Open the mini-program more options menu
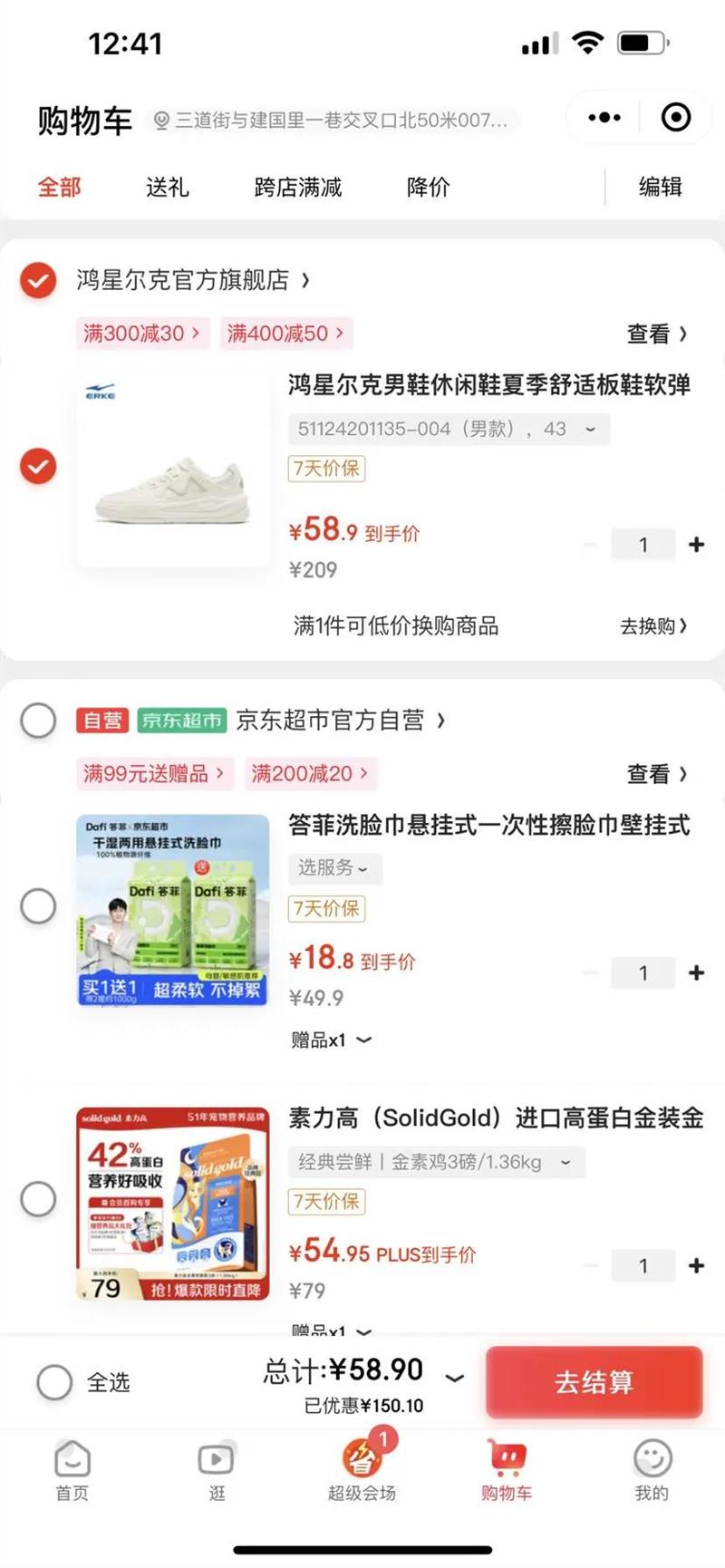 [604, 118]
